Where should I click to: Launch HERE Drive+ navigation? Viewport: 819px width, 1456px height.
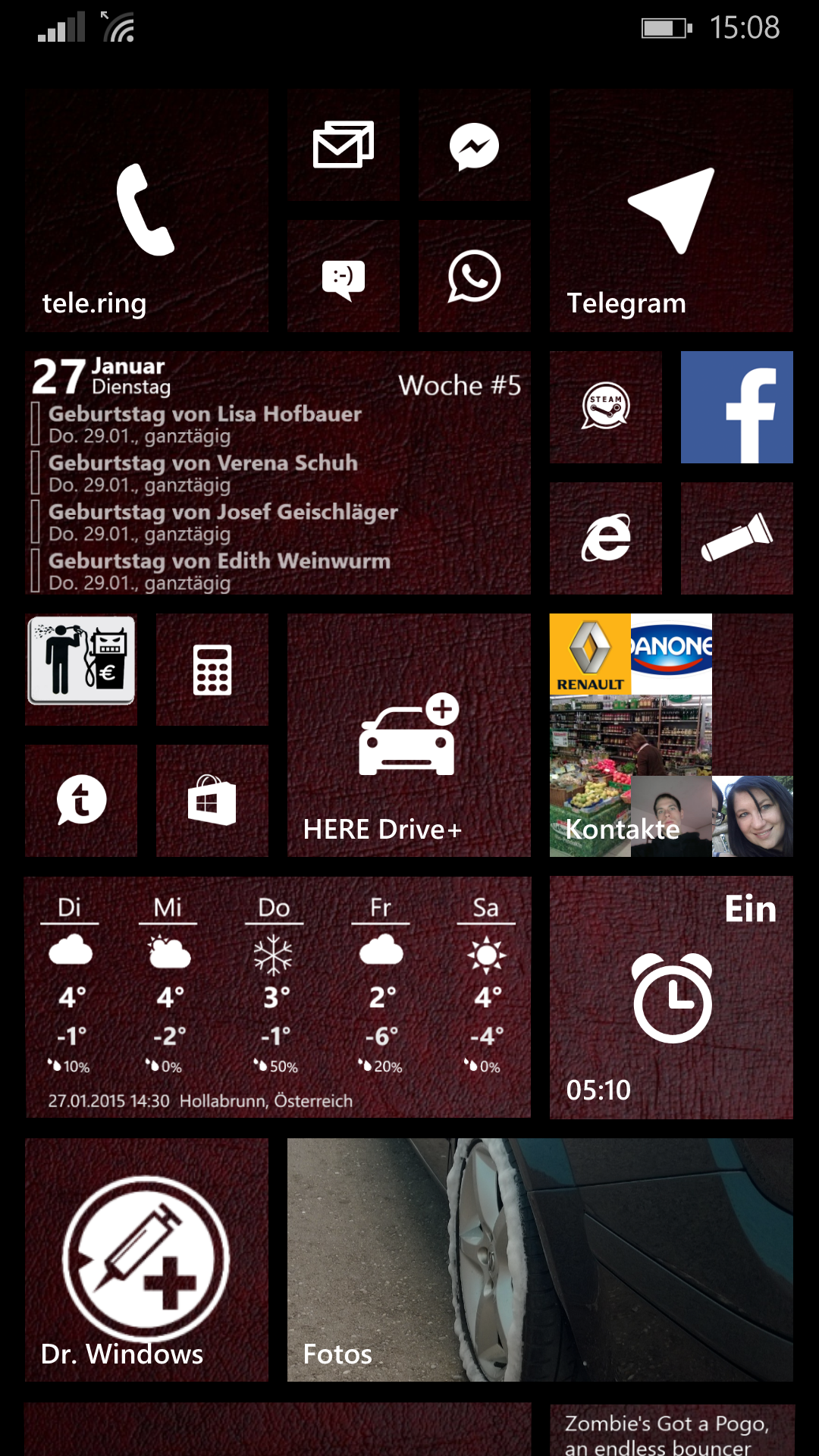(409, 735)
